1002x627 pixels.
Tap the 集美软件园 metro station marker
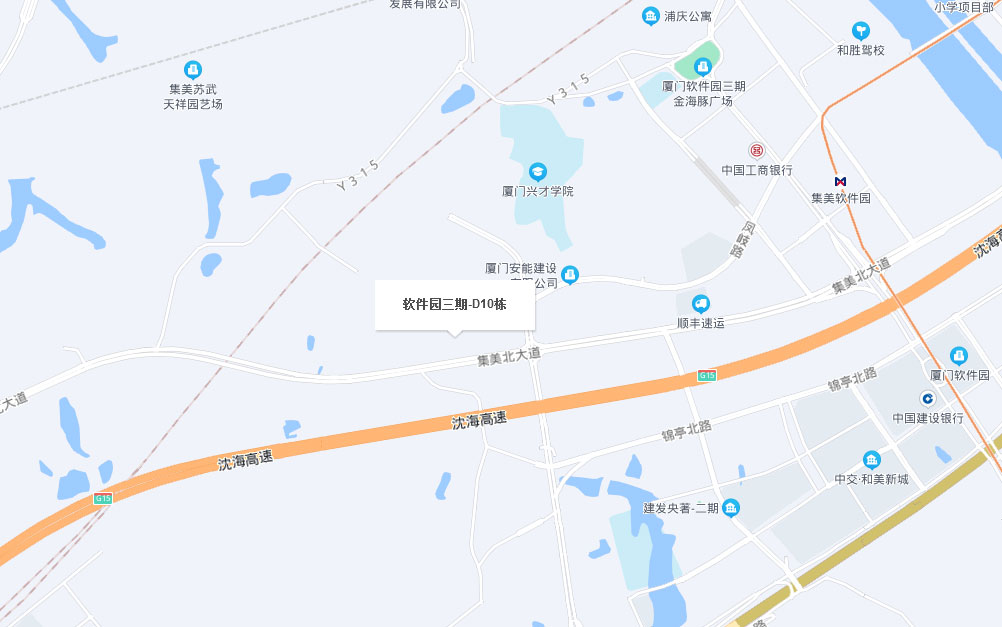(840, 181)
